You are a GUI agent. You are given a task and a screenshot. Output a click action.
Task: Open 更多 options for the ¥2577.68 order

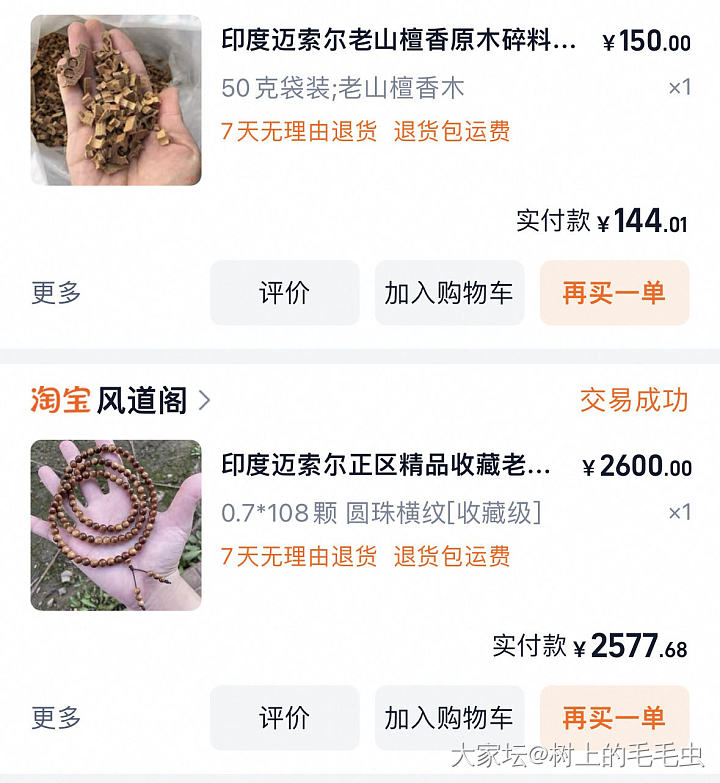tap(56, 718)
